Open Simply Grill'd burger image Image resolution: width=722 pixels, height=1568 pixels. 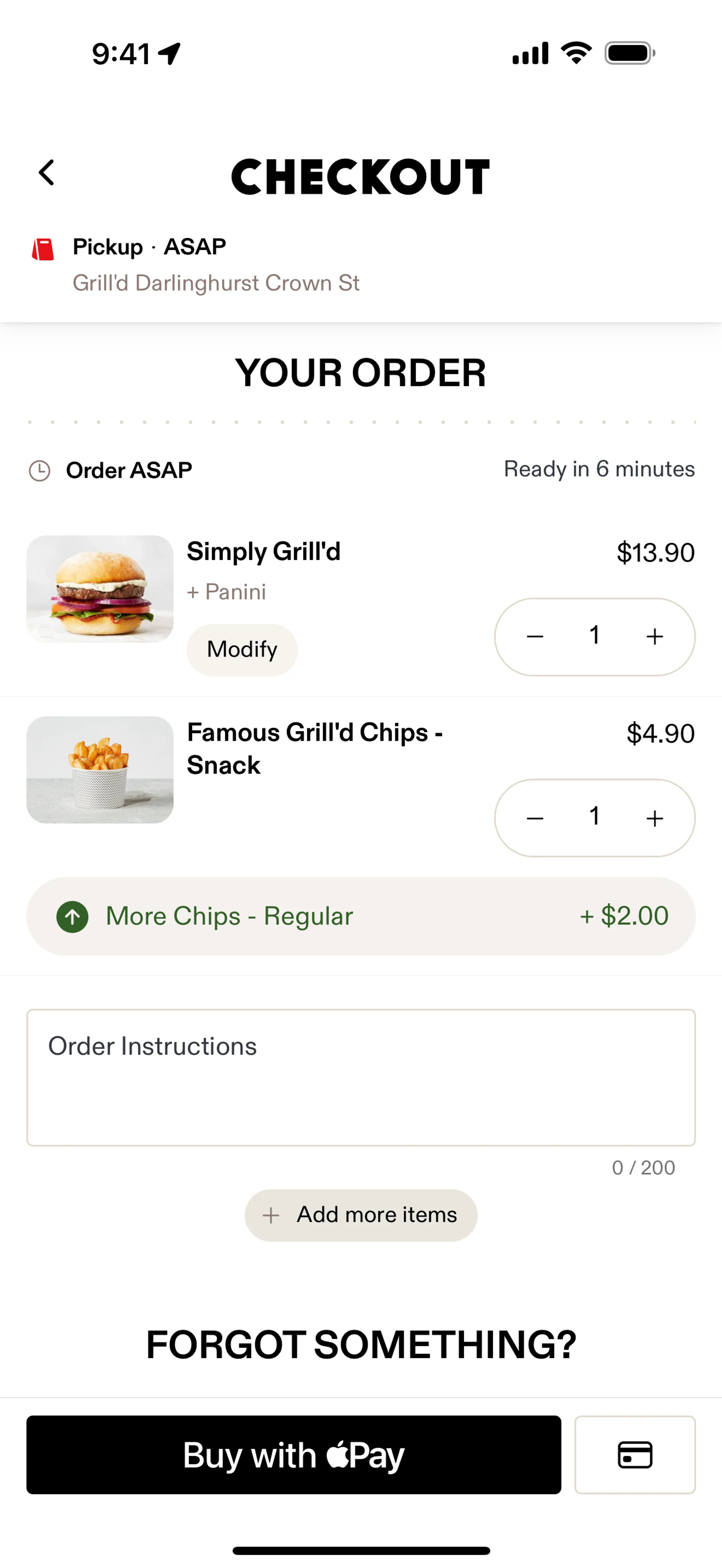[x=100, y=589]
